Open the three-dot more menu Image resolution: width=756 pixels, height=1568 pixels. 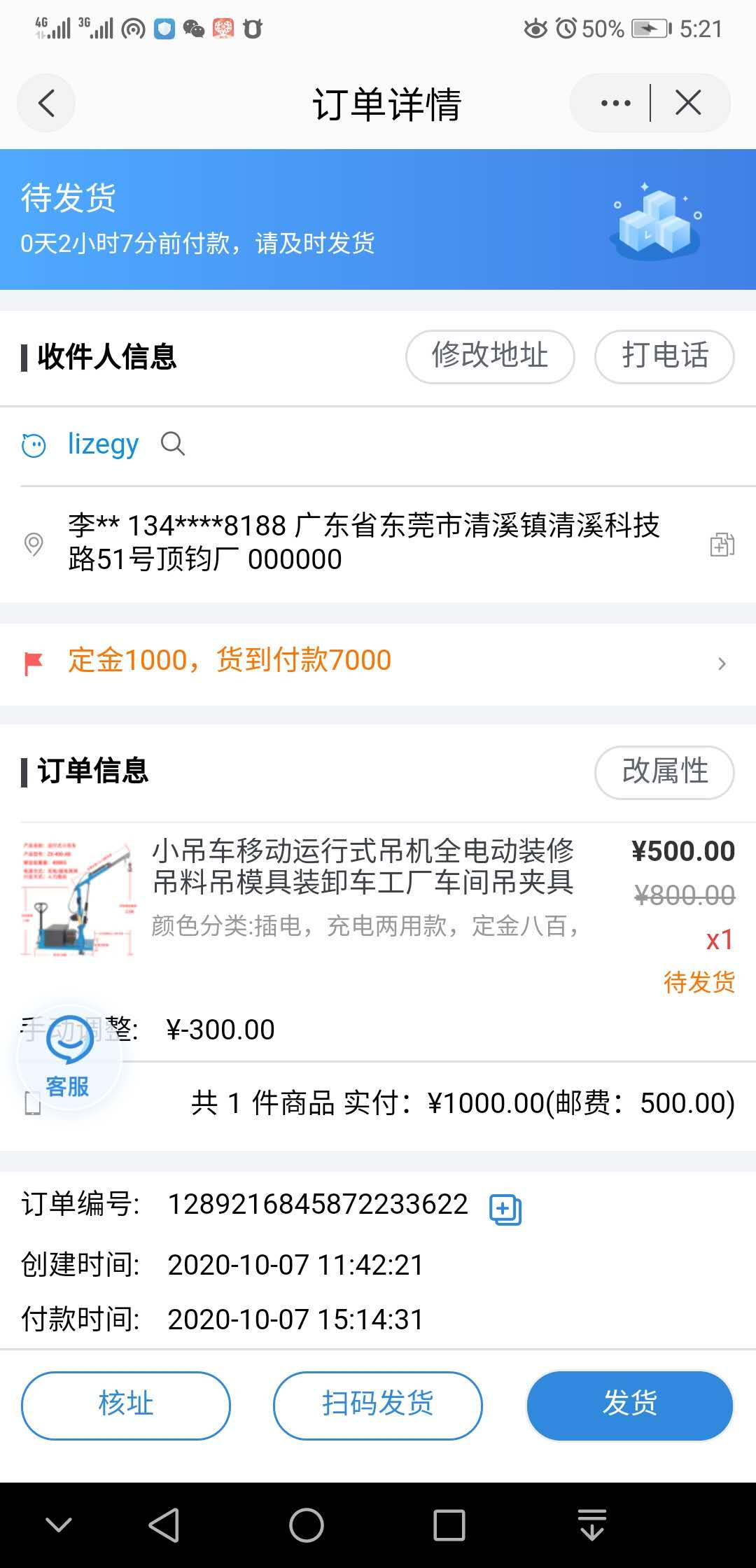pyautogui.click(x=615, y=104)
